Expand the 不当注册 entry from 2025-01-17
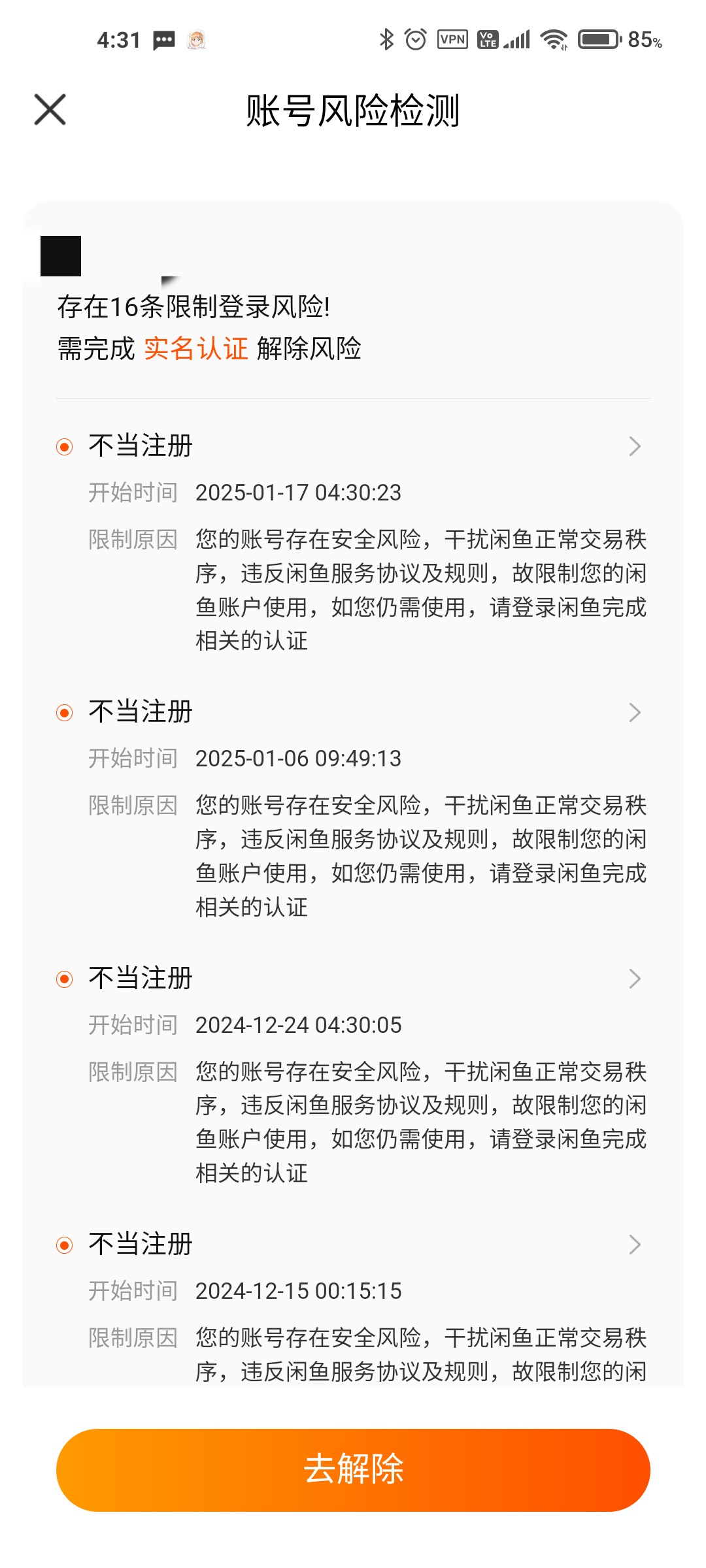The width and height of the screenshot is (706, 1568). pos(353,446)
